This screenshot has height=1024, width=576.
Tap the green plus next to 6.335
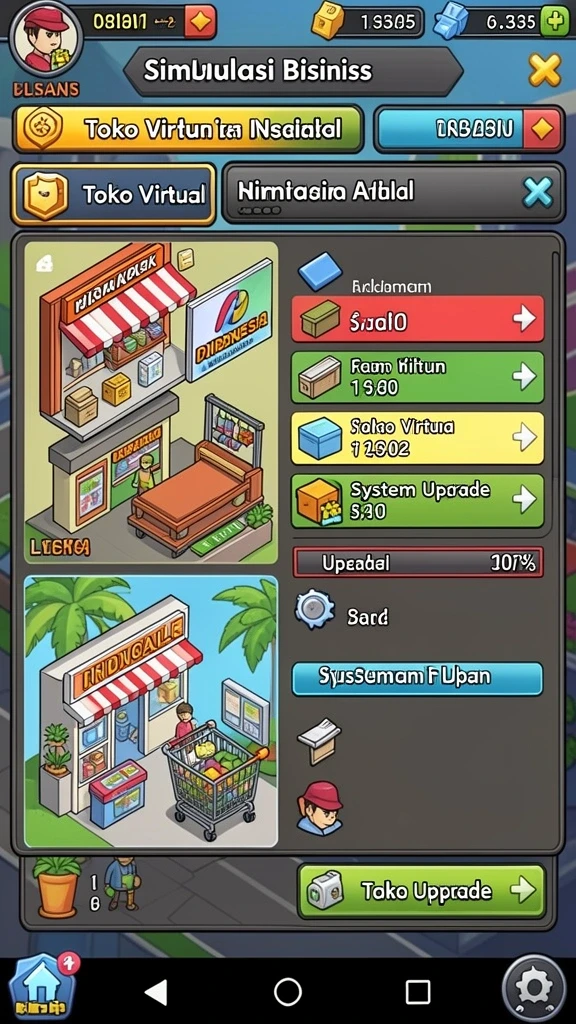click(x=554, y=22)
